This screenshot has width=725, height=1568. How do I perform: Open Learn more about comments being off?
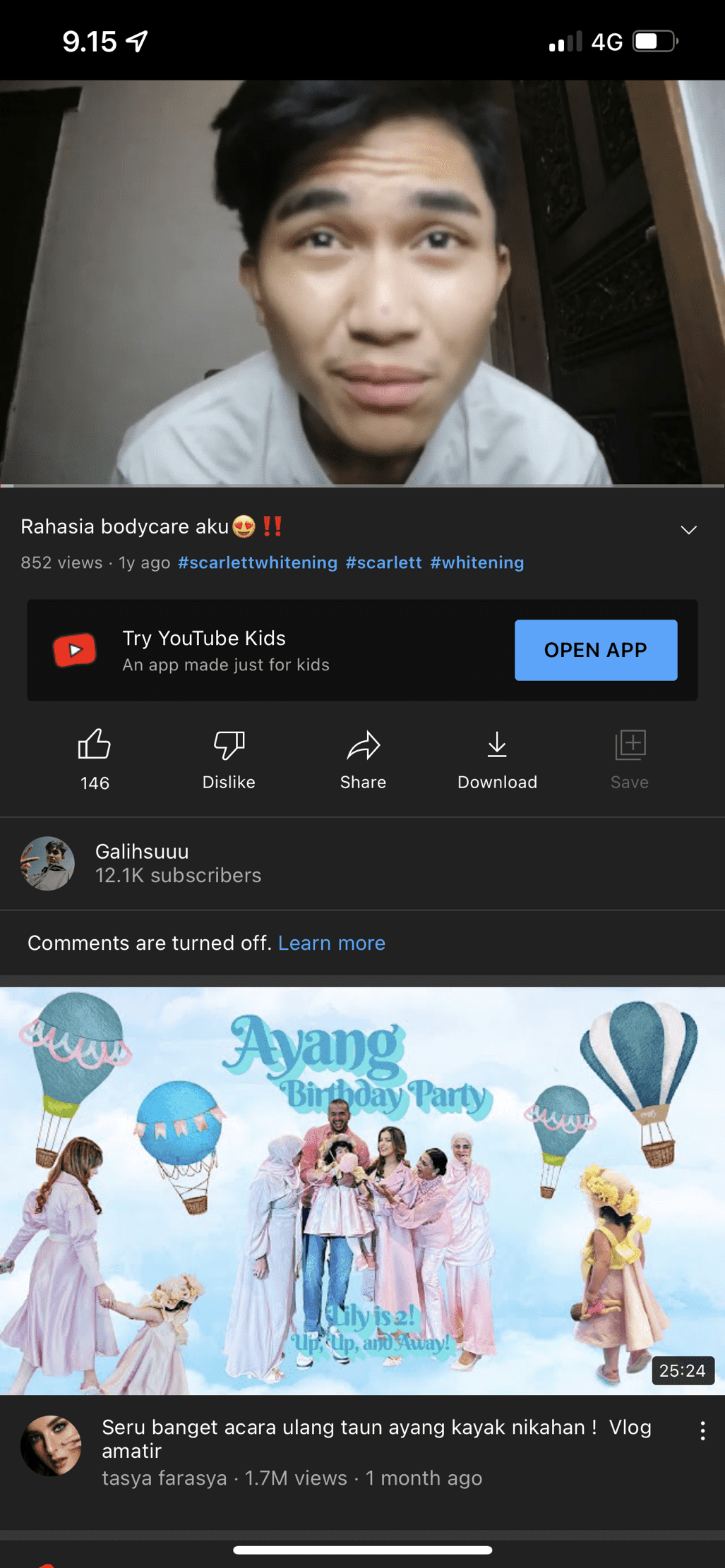[x=331, y=943]
